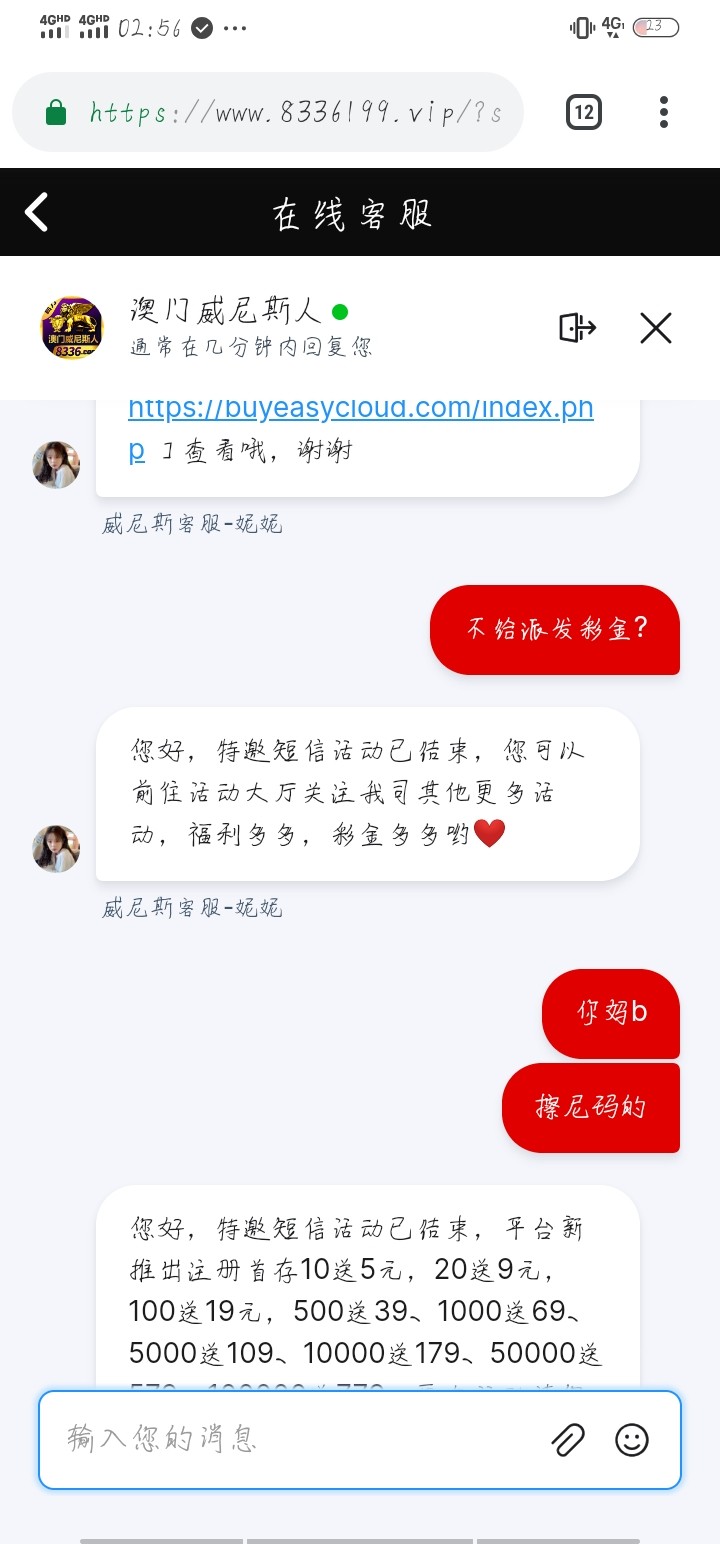Open the emoji picker
720x1544 pixels.
632,1440
